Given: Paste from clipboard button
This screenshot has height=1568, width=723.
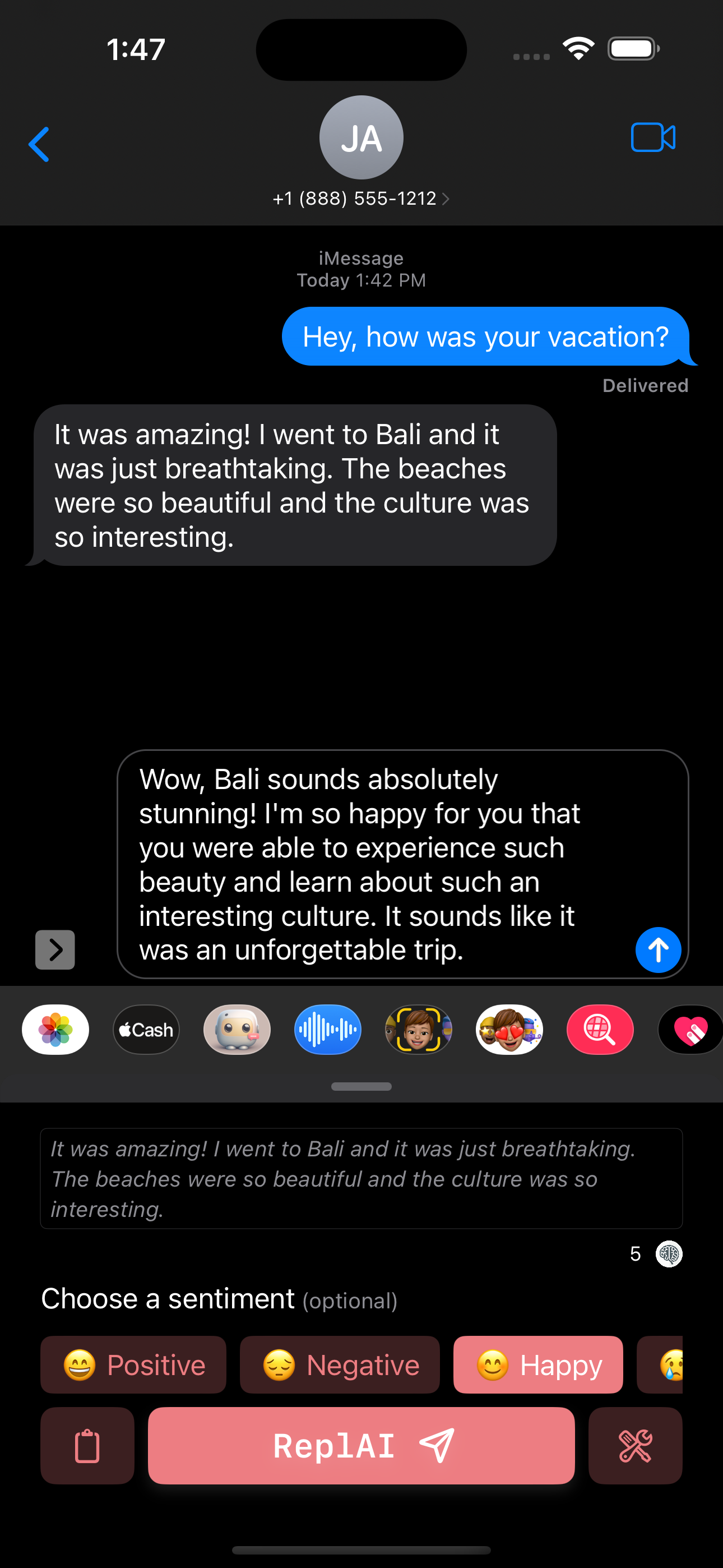Looking at the screenshot, I should 87,1446.
